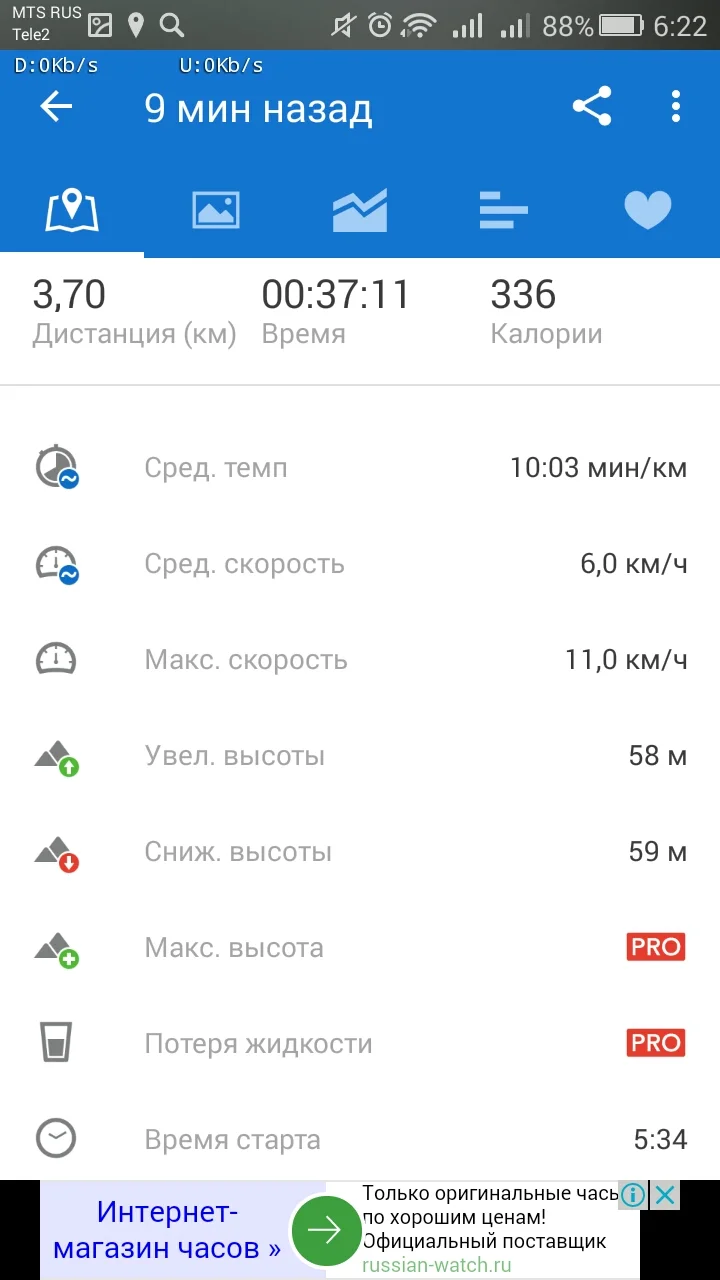
Task: Open the graphs tab
Action: 359,210
